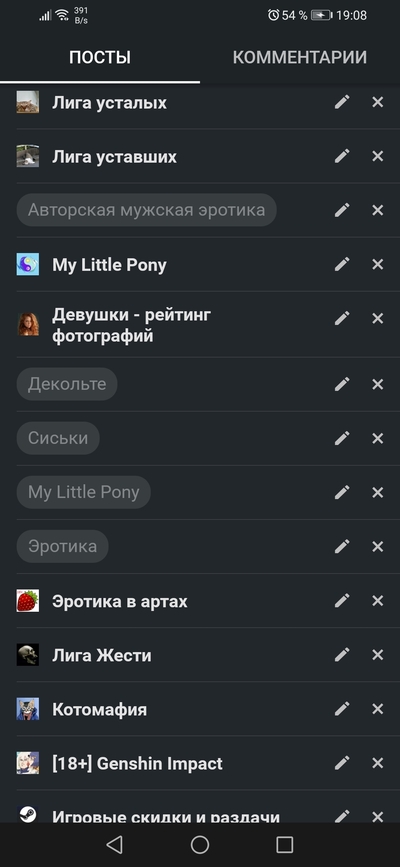400x867 pixels.
Task: Edit the Лига Жести entry
Action: pyautogui.click(x=342, y=655)
